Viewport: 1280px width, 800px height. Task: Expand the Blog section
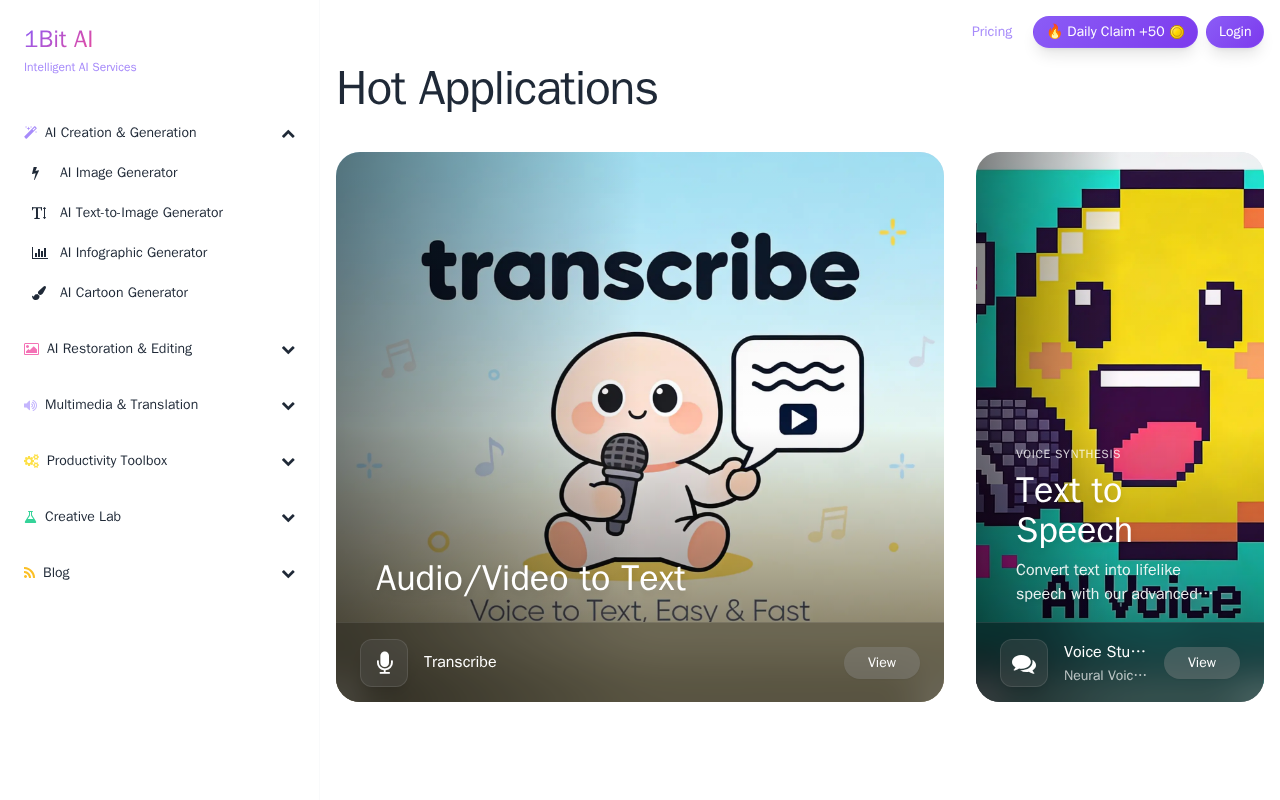(160, 573)
